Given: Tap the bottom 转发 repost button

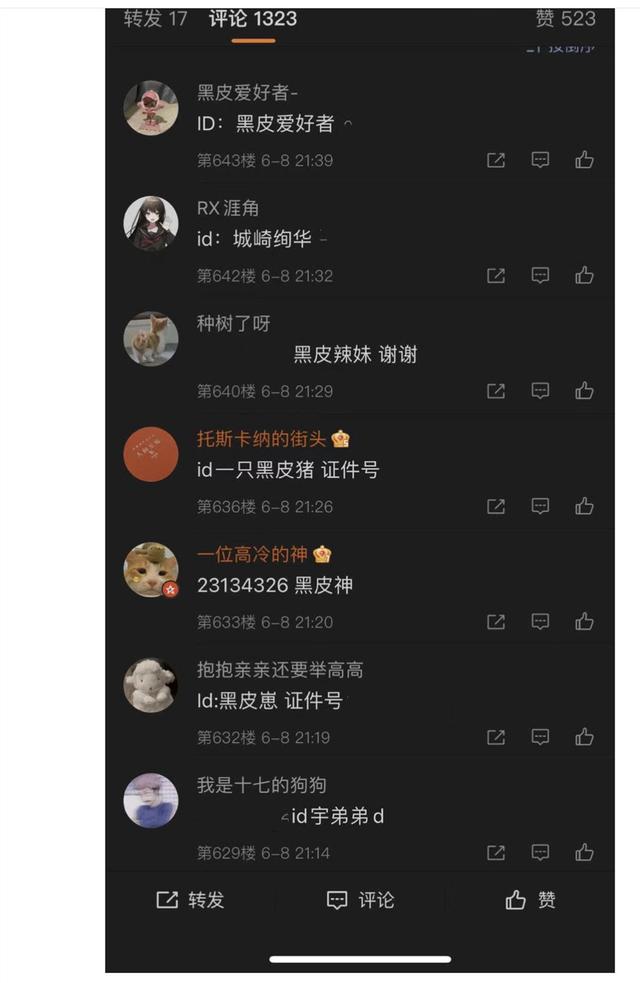Looking at the screenshot, I should [190, 900].
